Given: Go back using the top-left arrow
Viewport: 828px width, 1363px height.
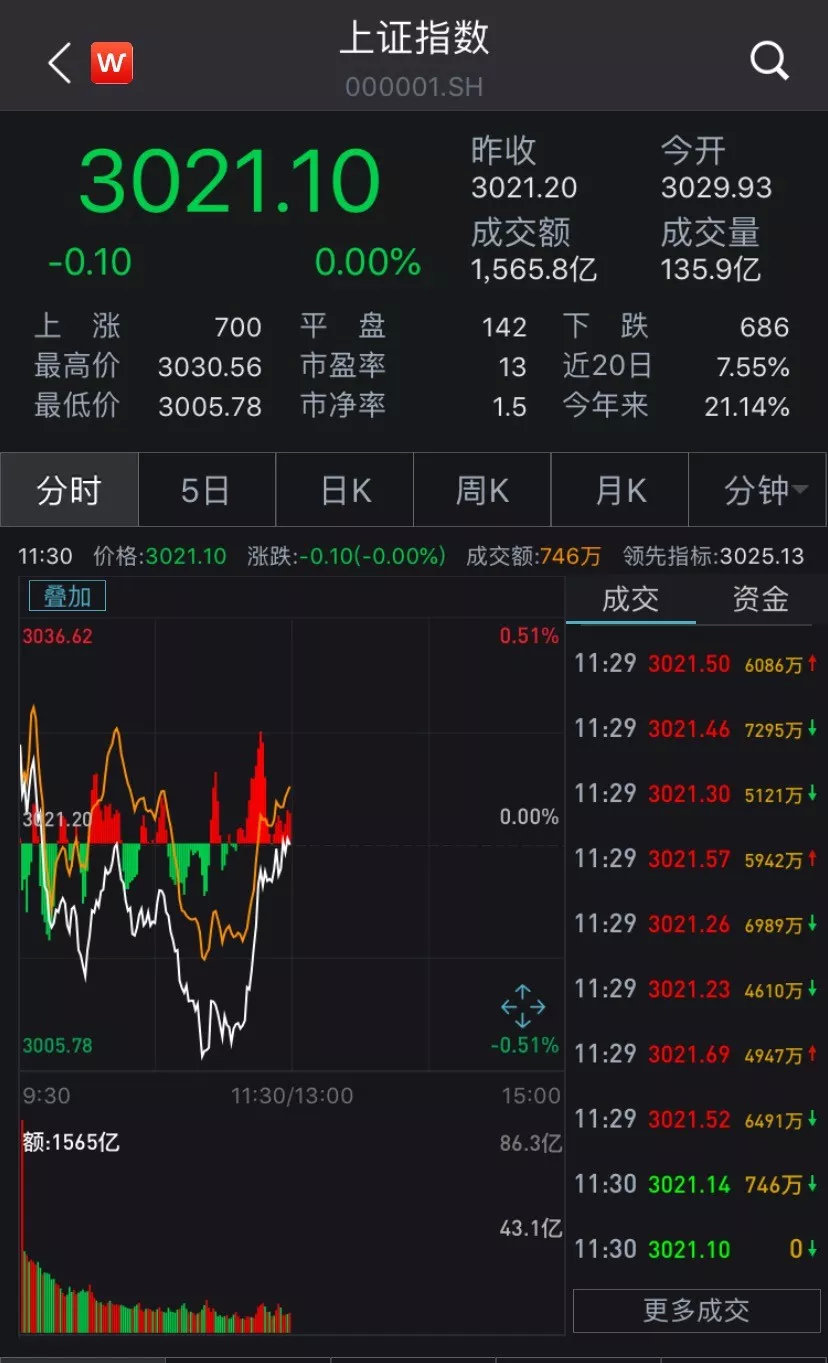Looking at the screenshot, I should [x=59, y=64].
